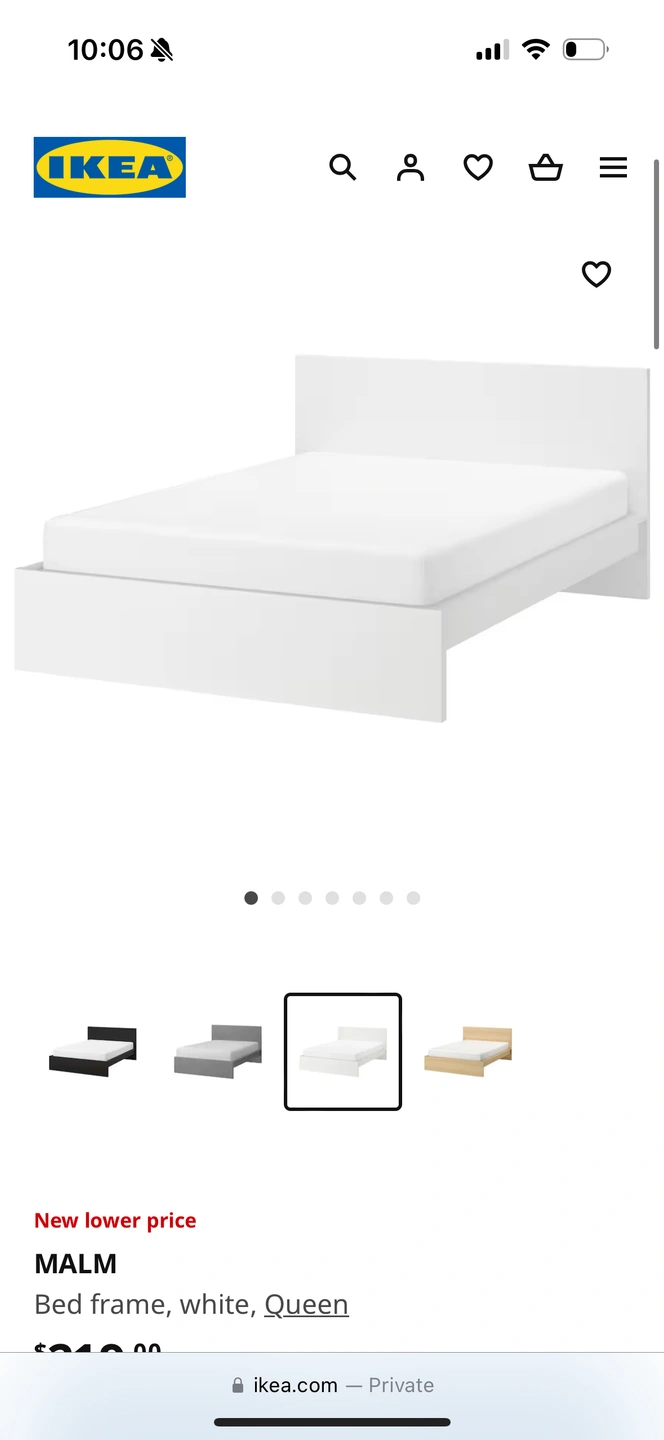Viewport: 664px width, 1440px height.
Task: Select the gray bed frame variant
Action: 218,1051
